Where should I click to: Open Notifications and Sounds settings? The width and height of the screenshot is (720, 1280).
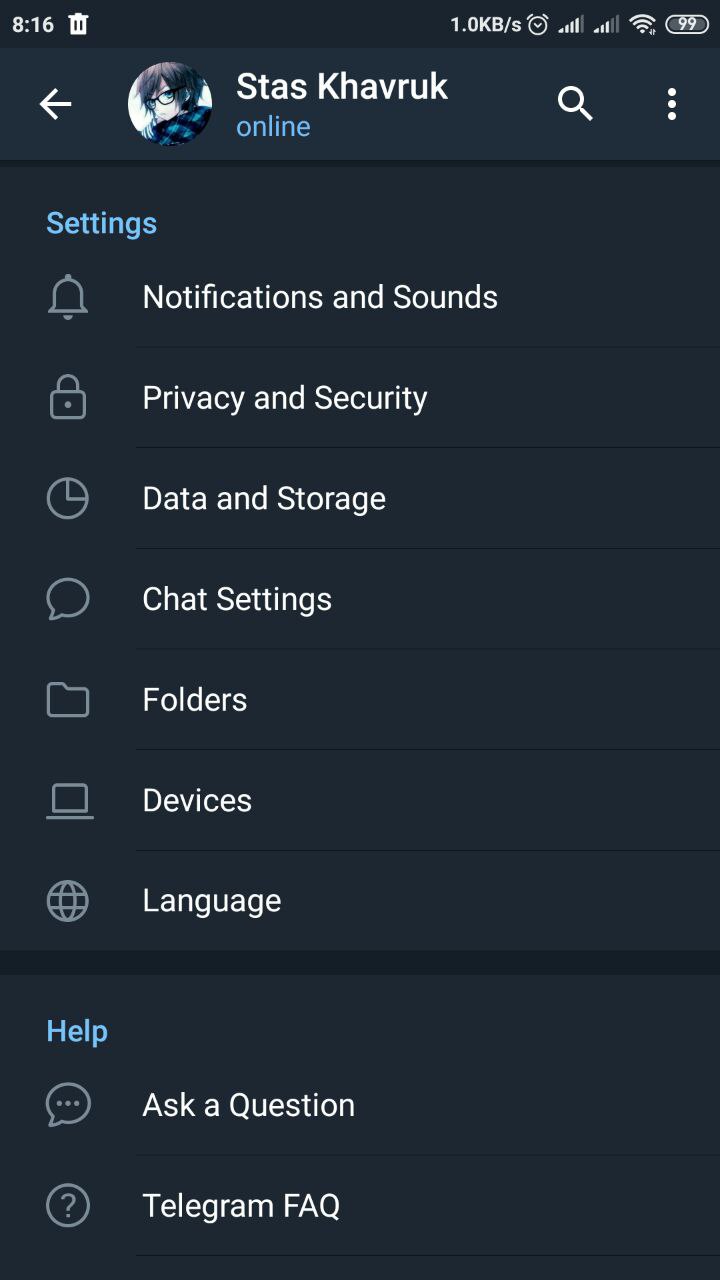coord(360,297)
